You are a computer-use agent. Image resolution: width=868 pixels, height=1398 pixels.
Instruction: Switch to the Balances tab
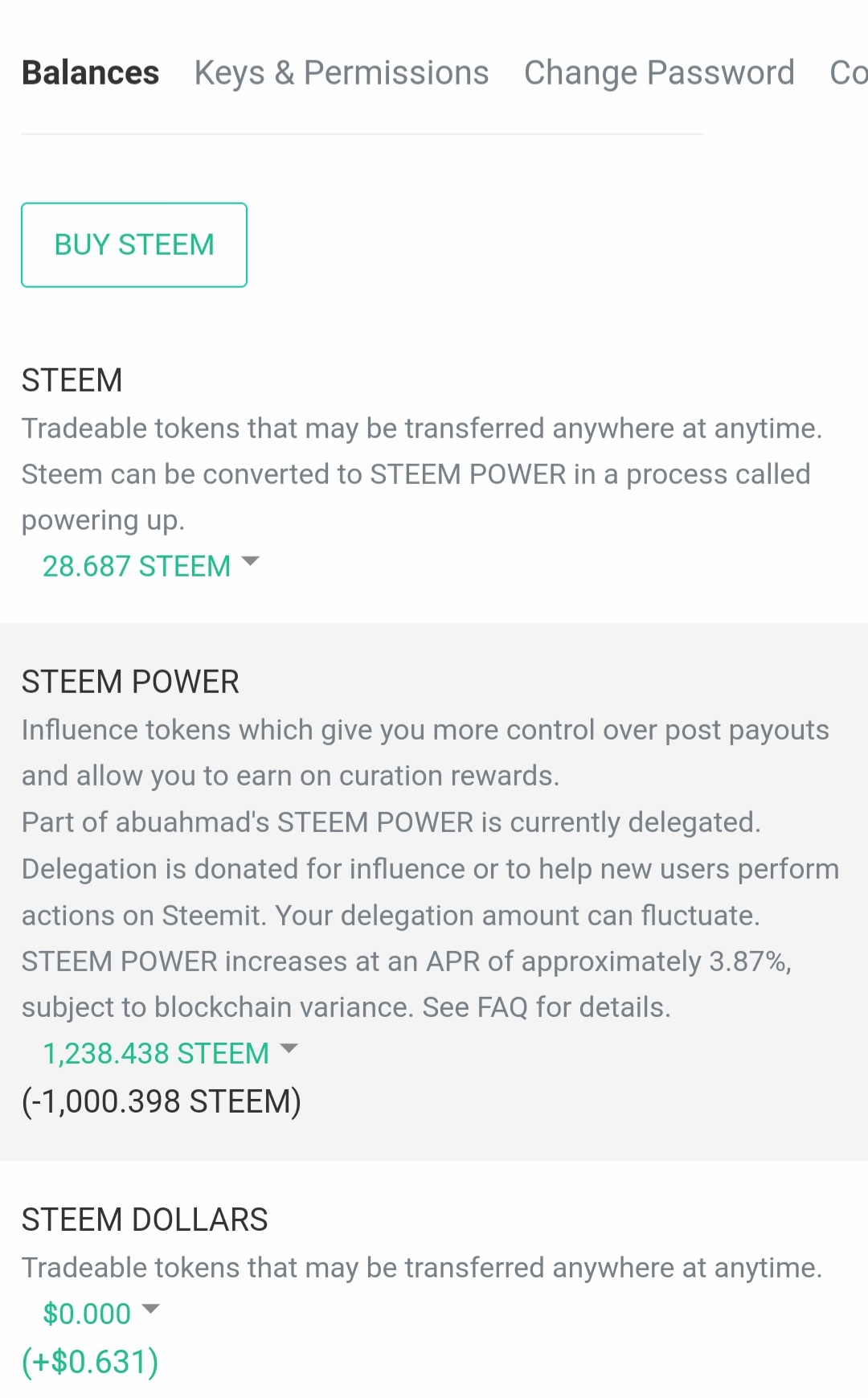click(x=90, y=73)
